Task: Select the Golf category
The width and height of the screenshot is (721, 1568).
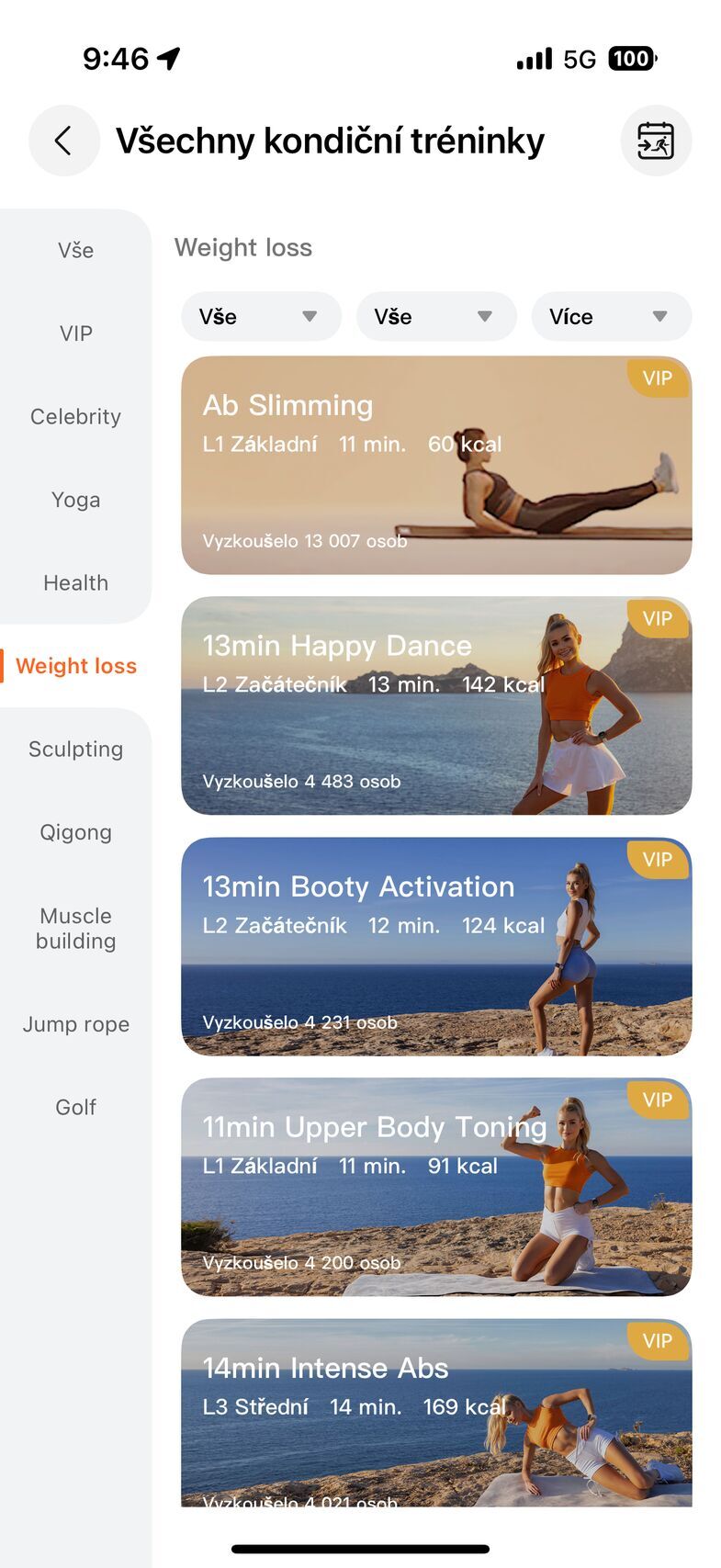Action: pos(75,1108)
